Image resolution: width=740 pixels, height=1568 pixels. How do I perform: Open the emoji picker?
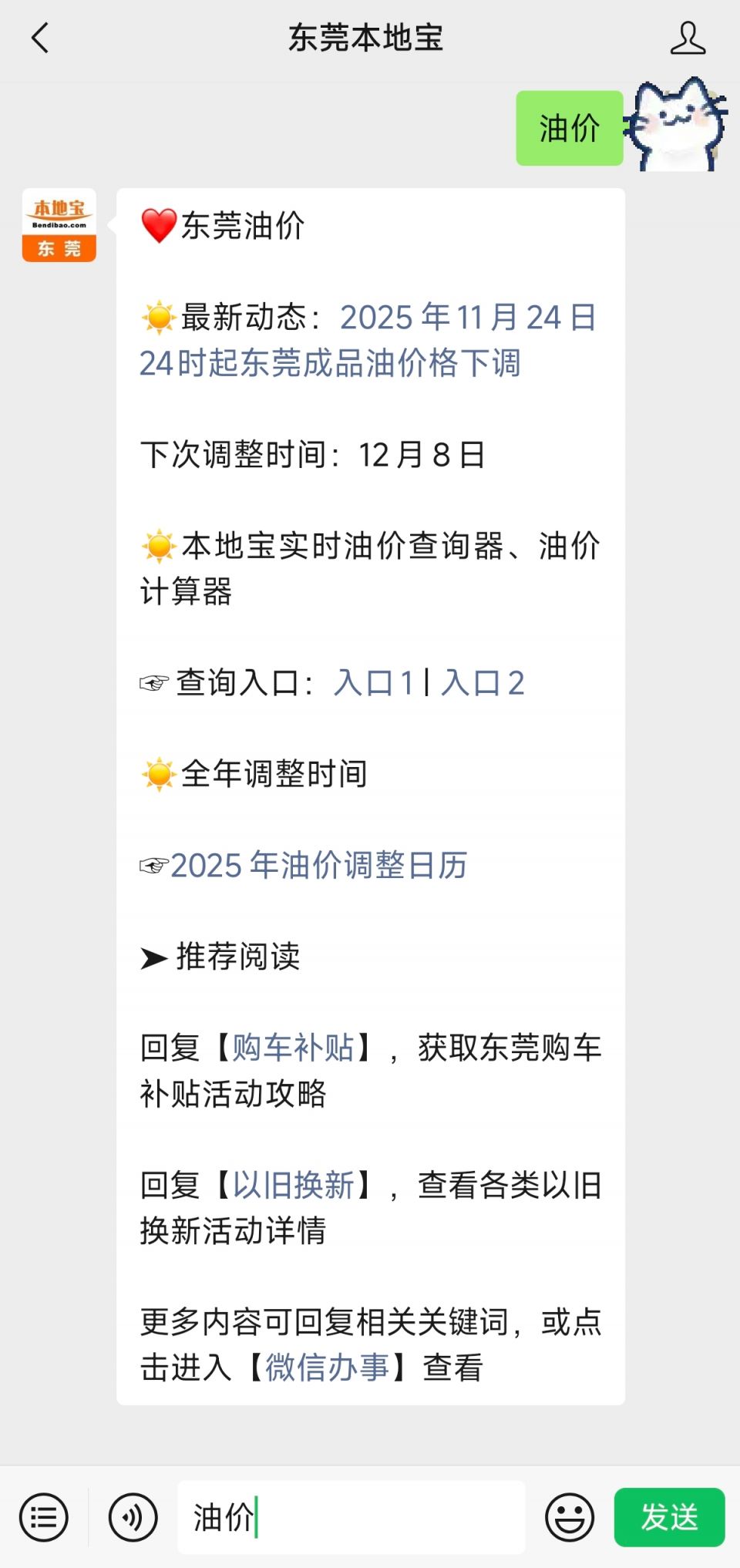pos(570,1518)
